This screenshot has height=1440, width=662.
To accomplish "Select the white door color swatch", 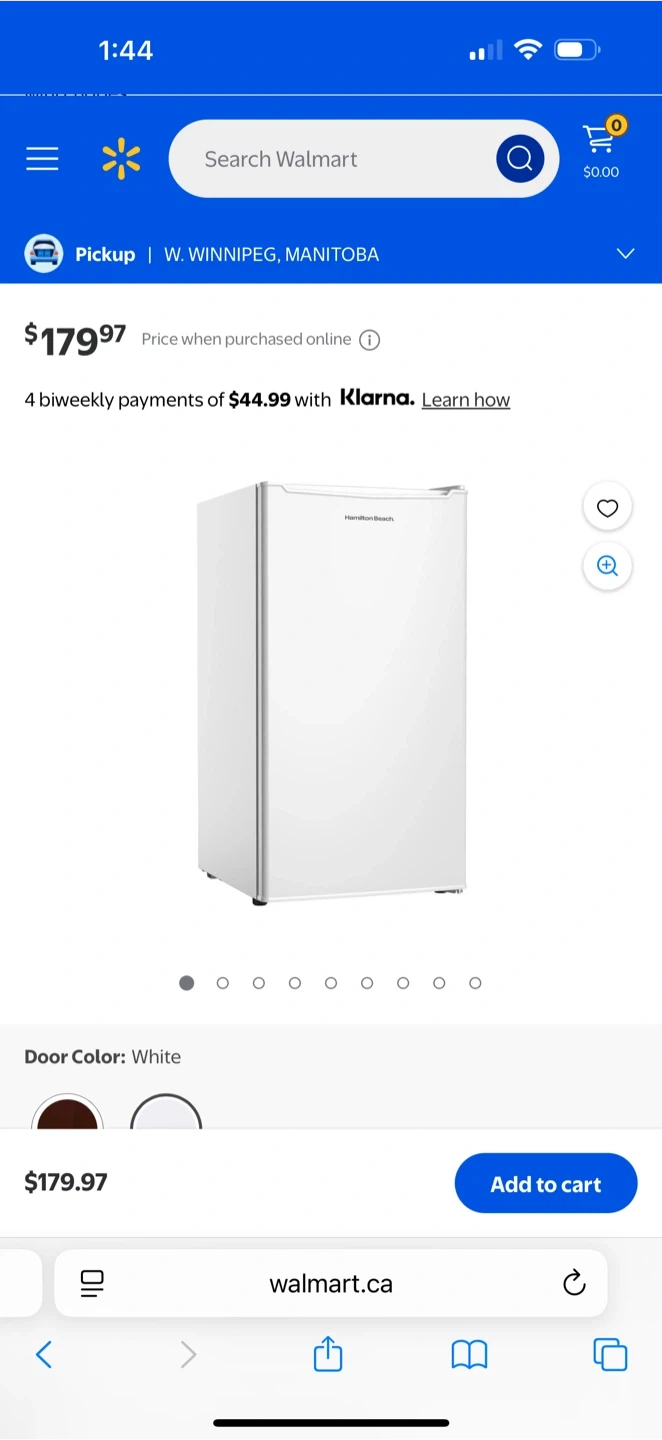I will pyautogui.click(x=166, y=1115).
